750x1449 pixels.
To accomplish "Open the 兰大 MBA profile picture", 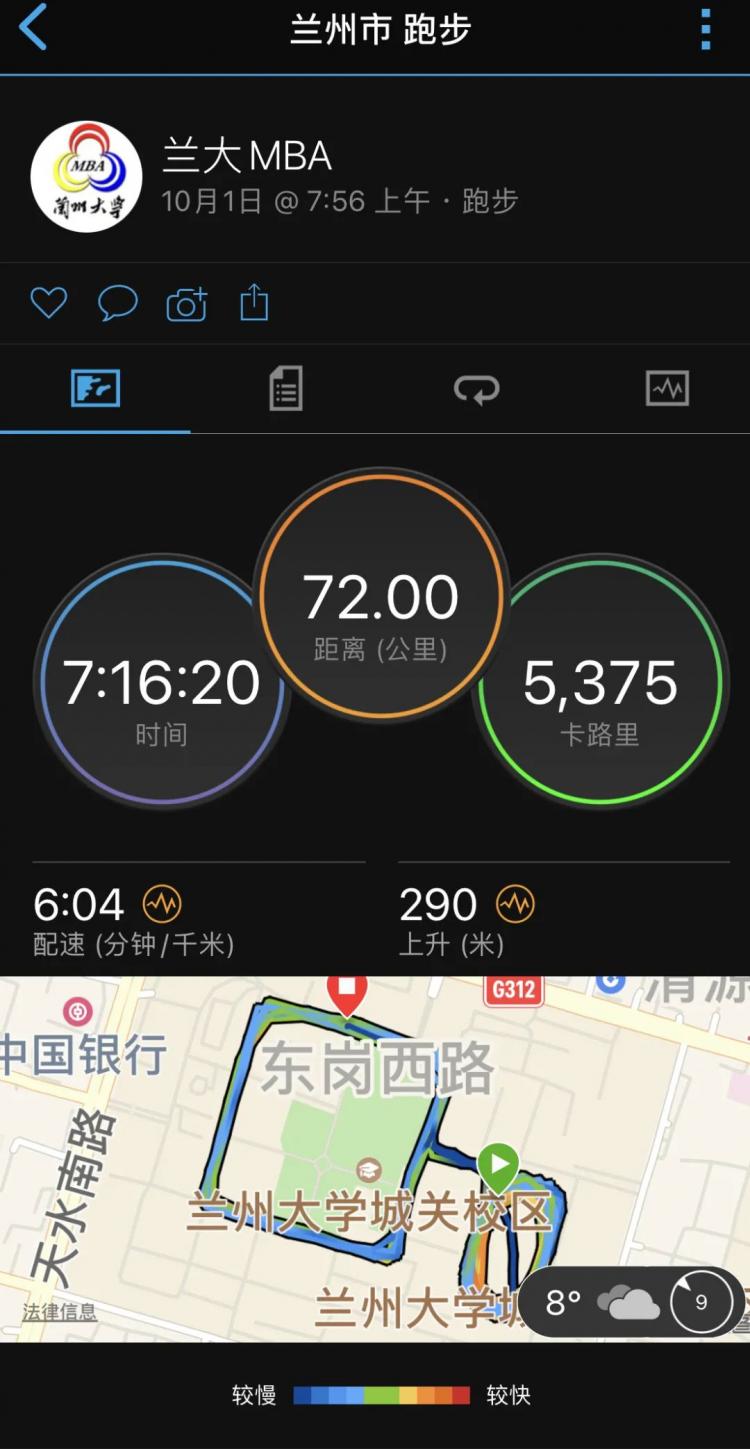I will 86,177.
